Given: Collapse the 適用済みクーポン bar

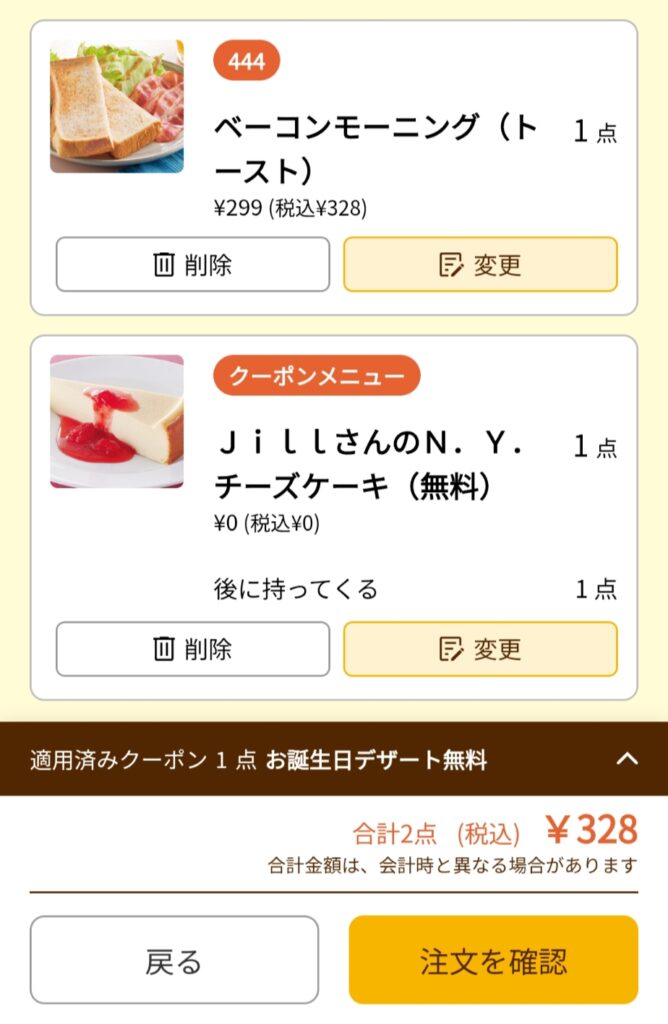Looking at the screenshot, I should [627, 759].
